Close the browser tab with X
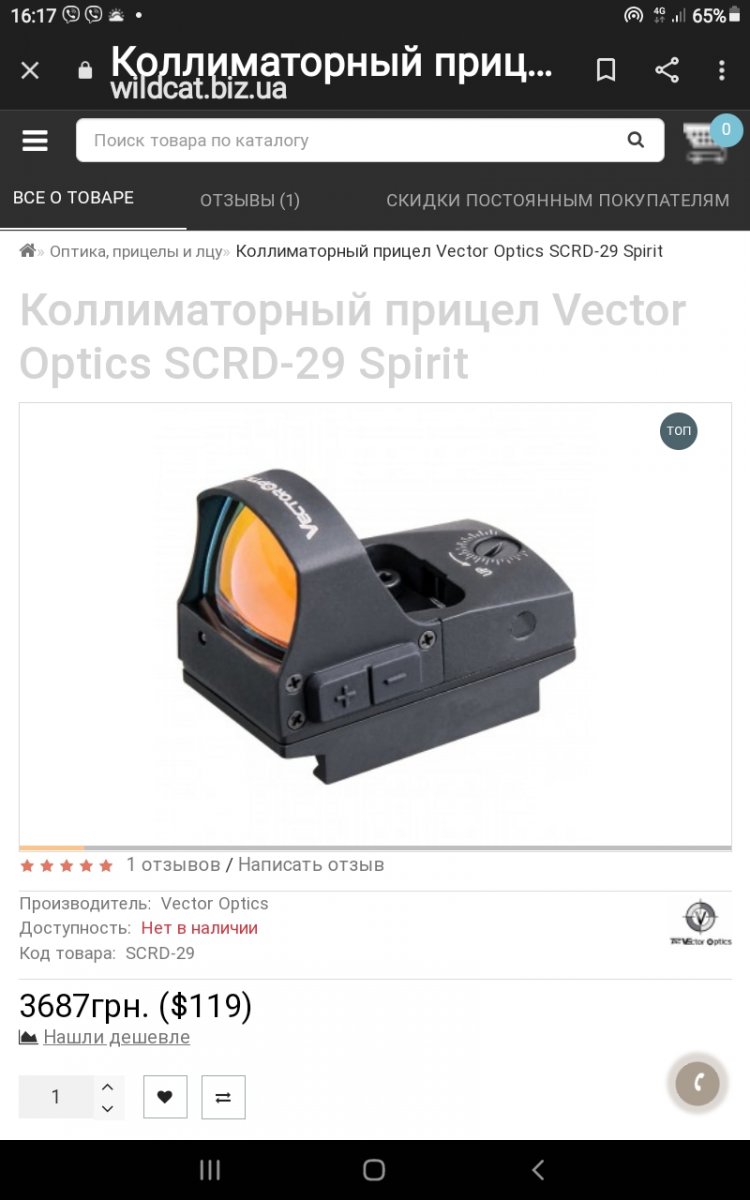 click(30, 71)
